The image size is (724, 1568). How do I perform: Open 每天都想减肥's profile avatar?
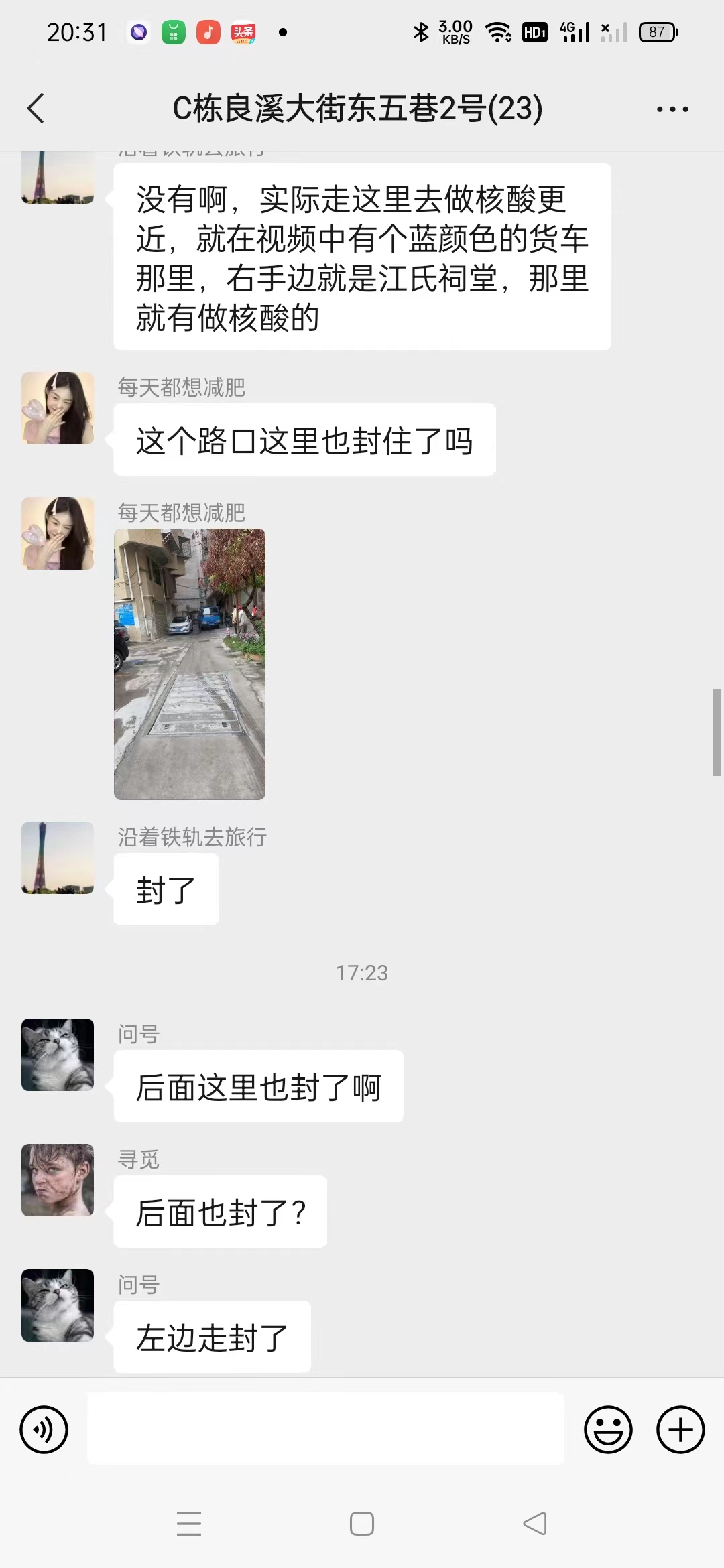coord(57,409)
